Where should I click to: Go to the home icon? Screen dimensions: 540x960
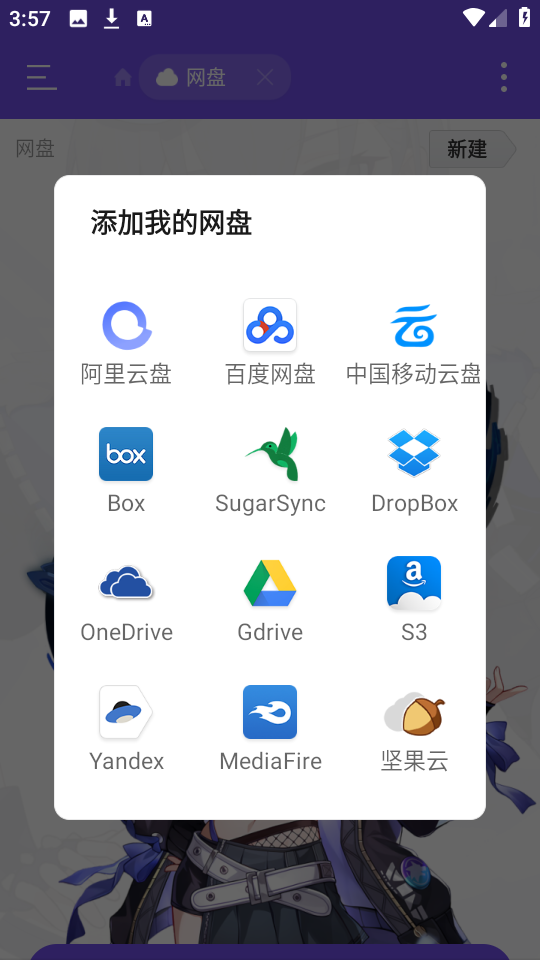tap(123, 78)
